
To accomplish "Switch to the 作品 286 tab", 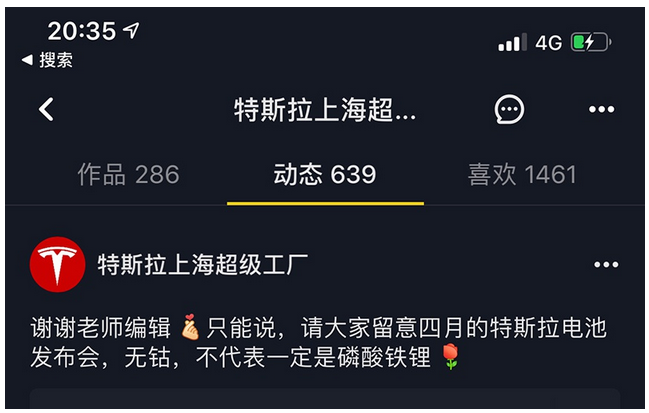I will coord(128,175).
